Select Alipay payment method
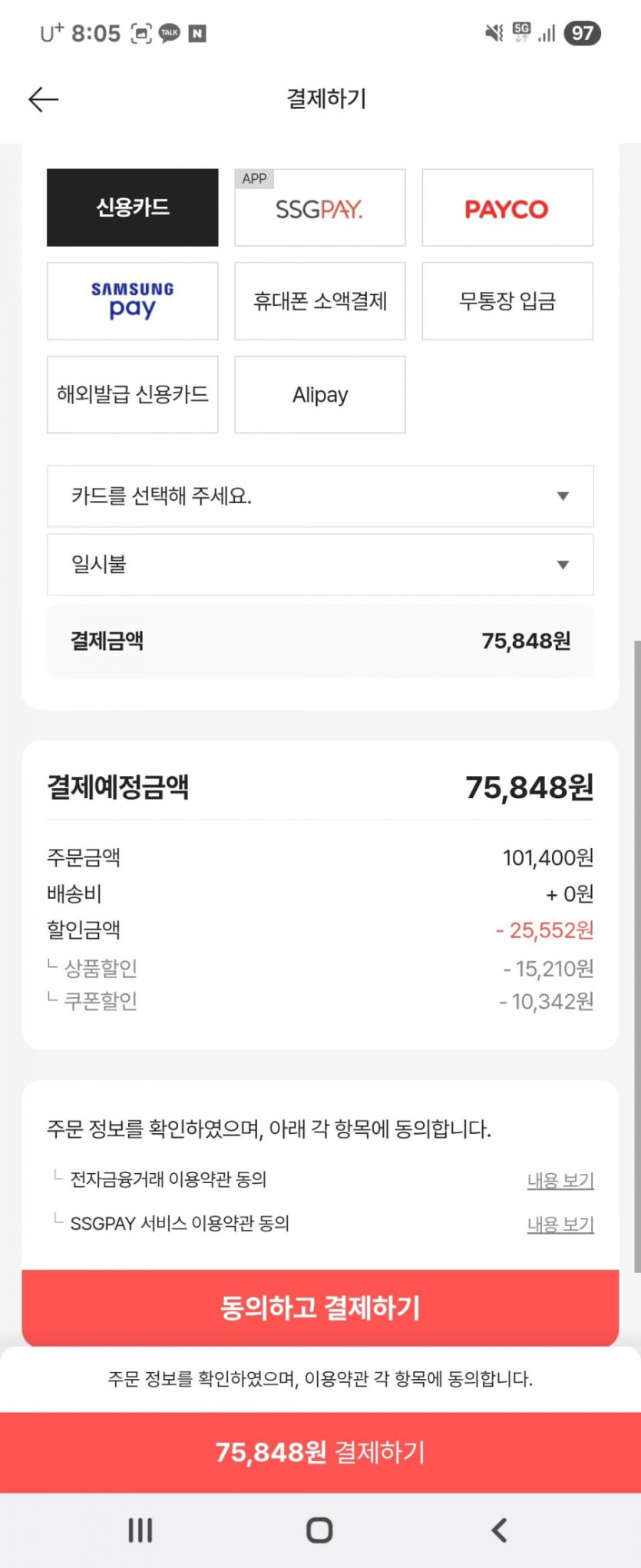This screenshot has height=1568, width=641. pos(319,394)
